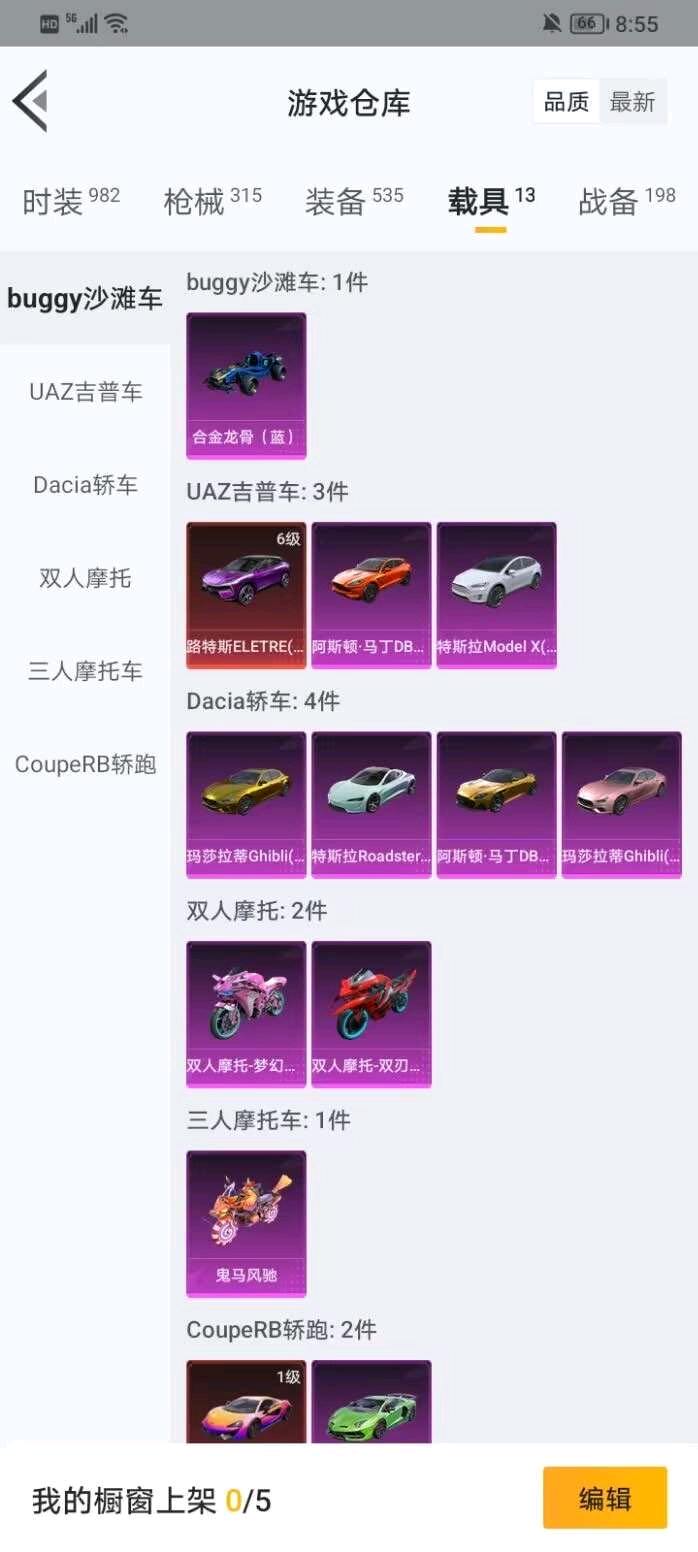
Task: Tap the 编辑 button
Action: 604,1498
